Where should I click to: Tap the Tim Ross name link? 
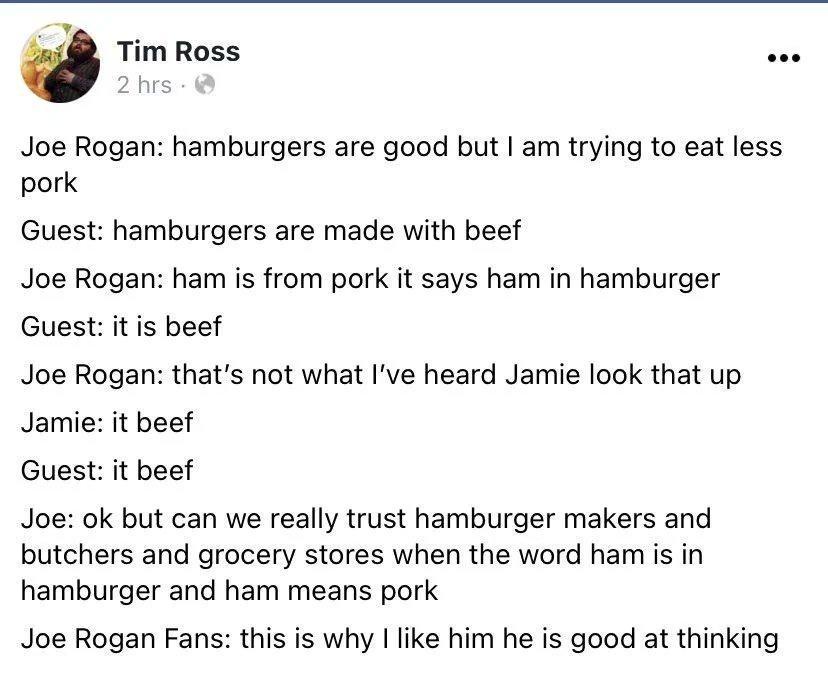coord(178,51)
